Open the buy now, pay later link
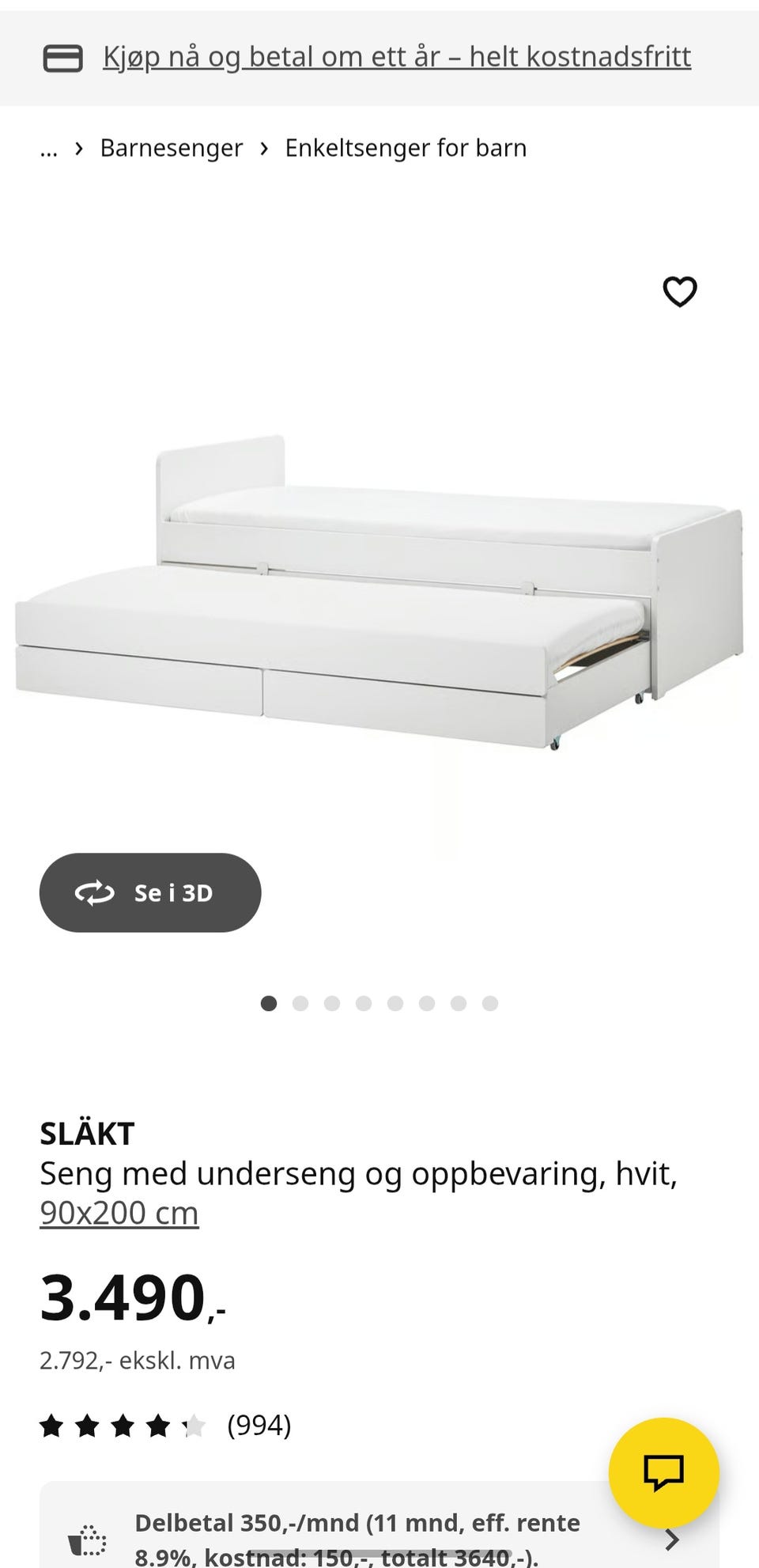 pyautogui.click(x=397, y=57)
